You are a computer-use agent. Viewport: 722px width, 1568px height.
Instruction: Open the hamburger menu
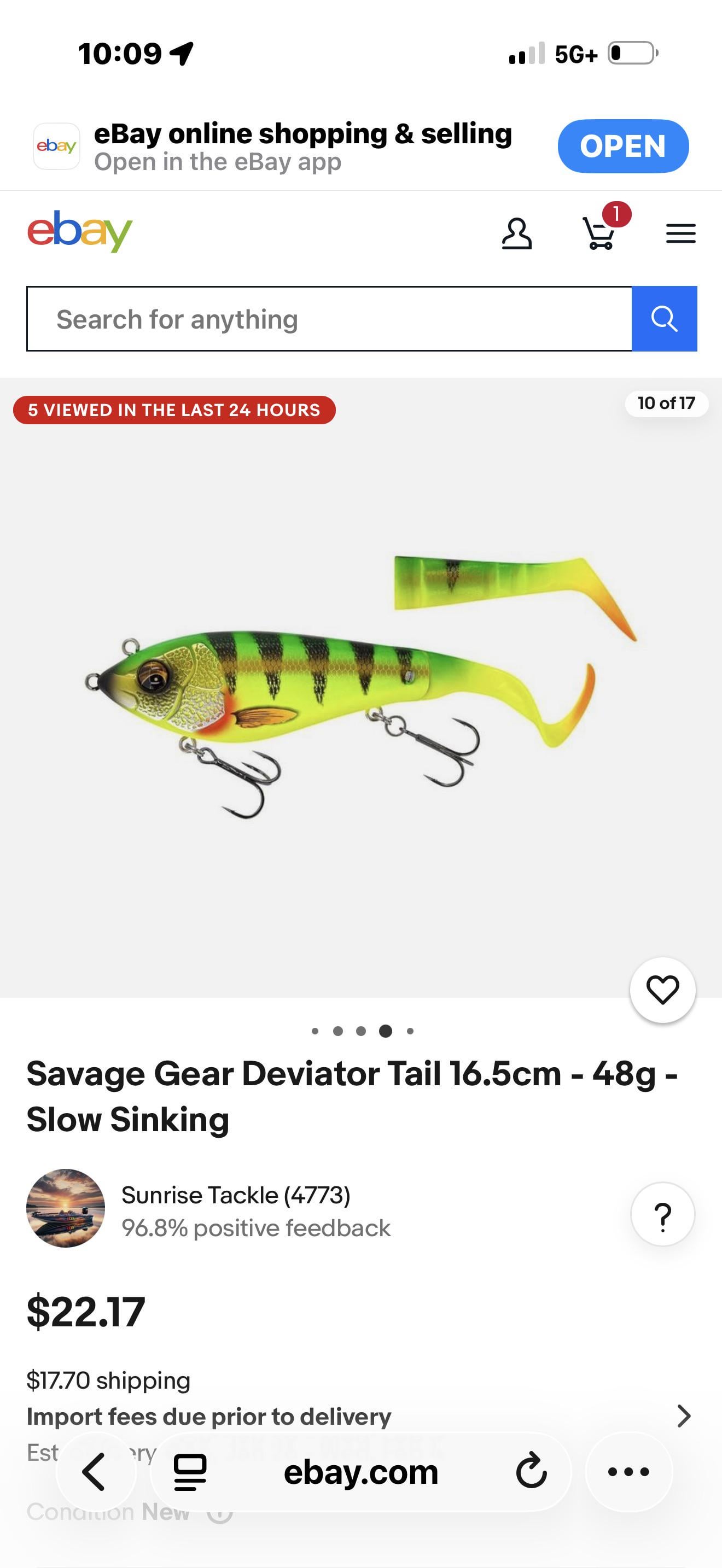(x=680, y=234)
